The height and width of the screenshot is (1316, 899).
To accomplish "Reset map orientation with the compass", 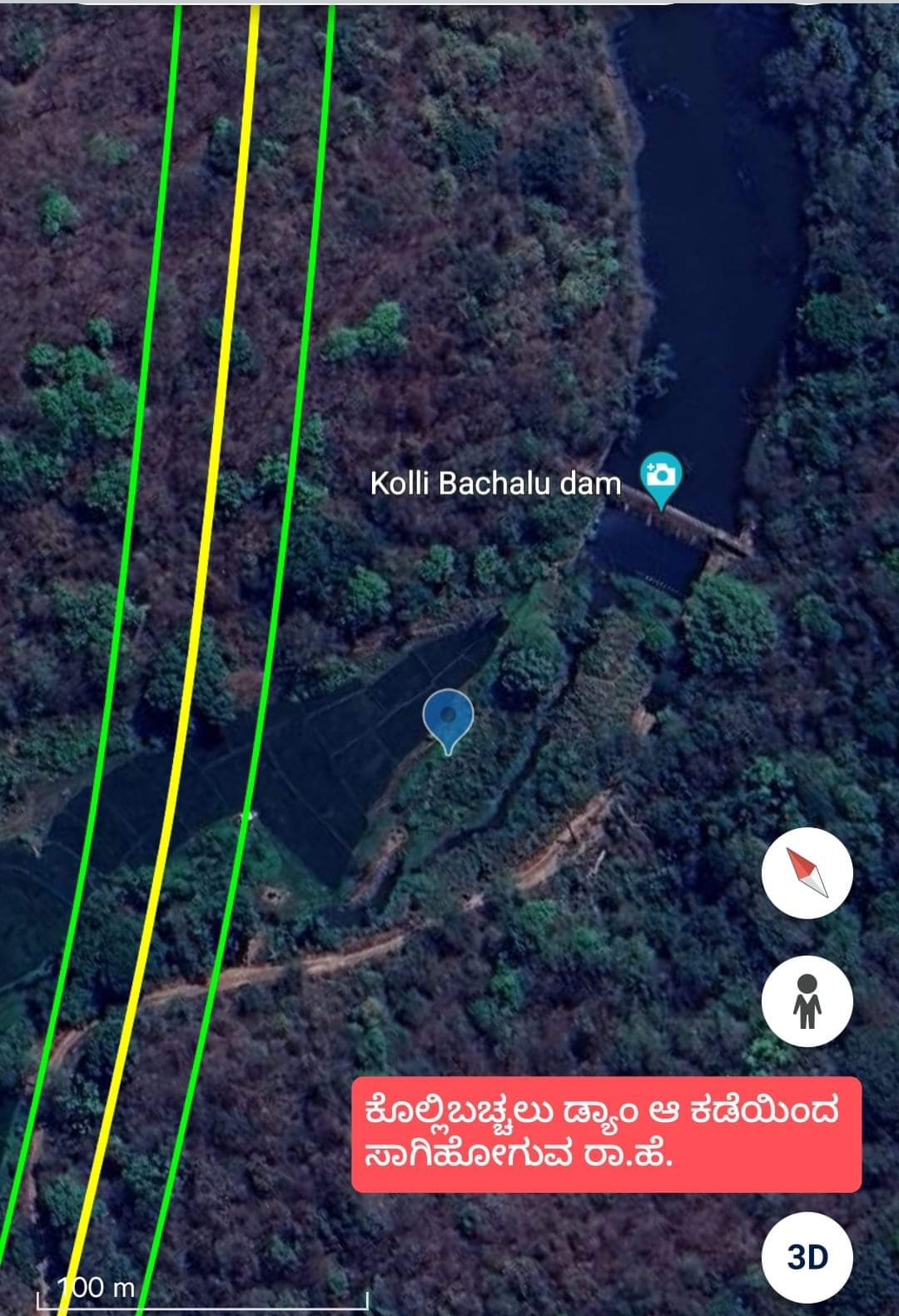I will click(x=807, y=873).
